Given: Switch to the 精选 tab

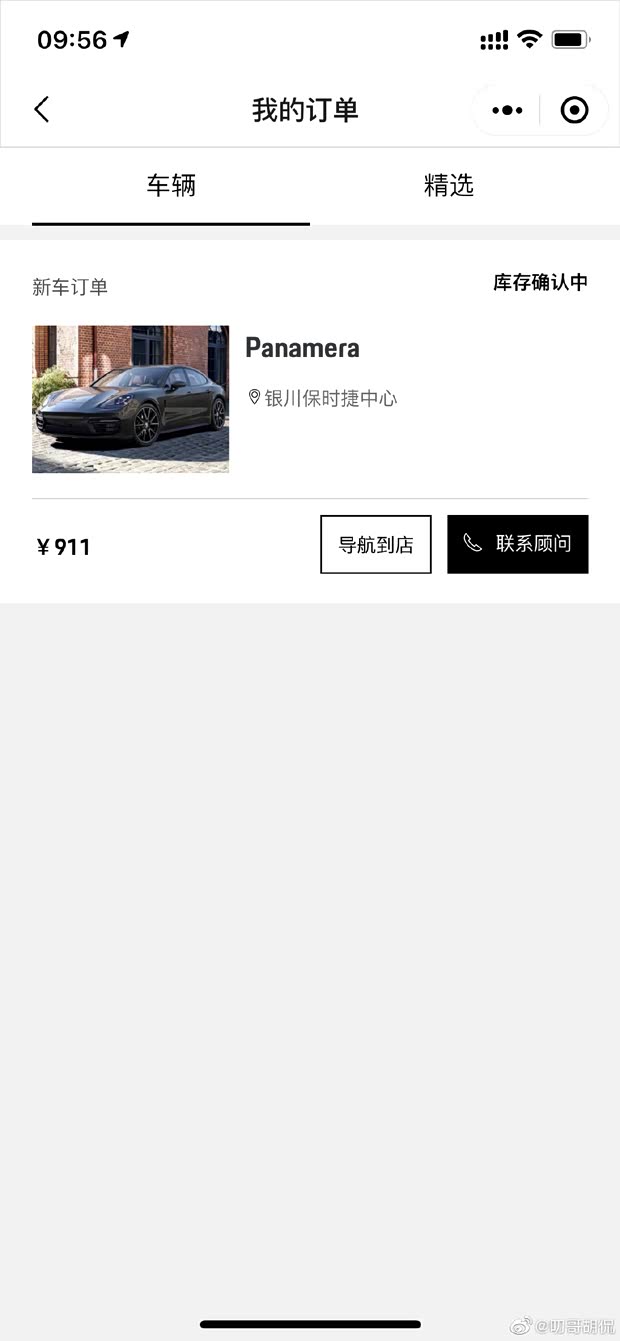Looking at the screenshot, I should click(x=448, y=186).
